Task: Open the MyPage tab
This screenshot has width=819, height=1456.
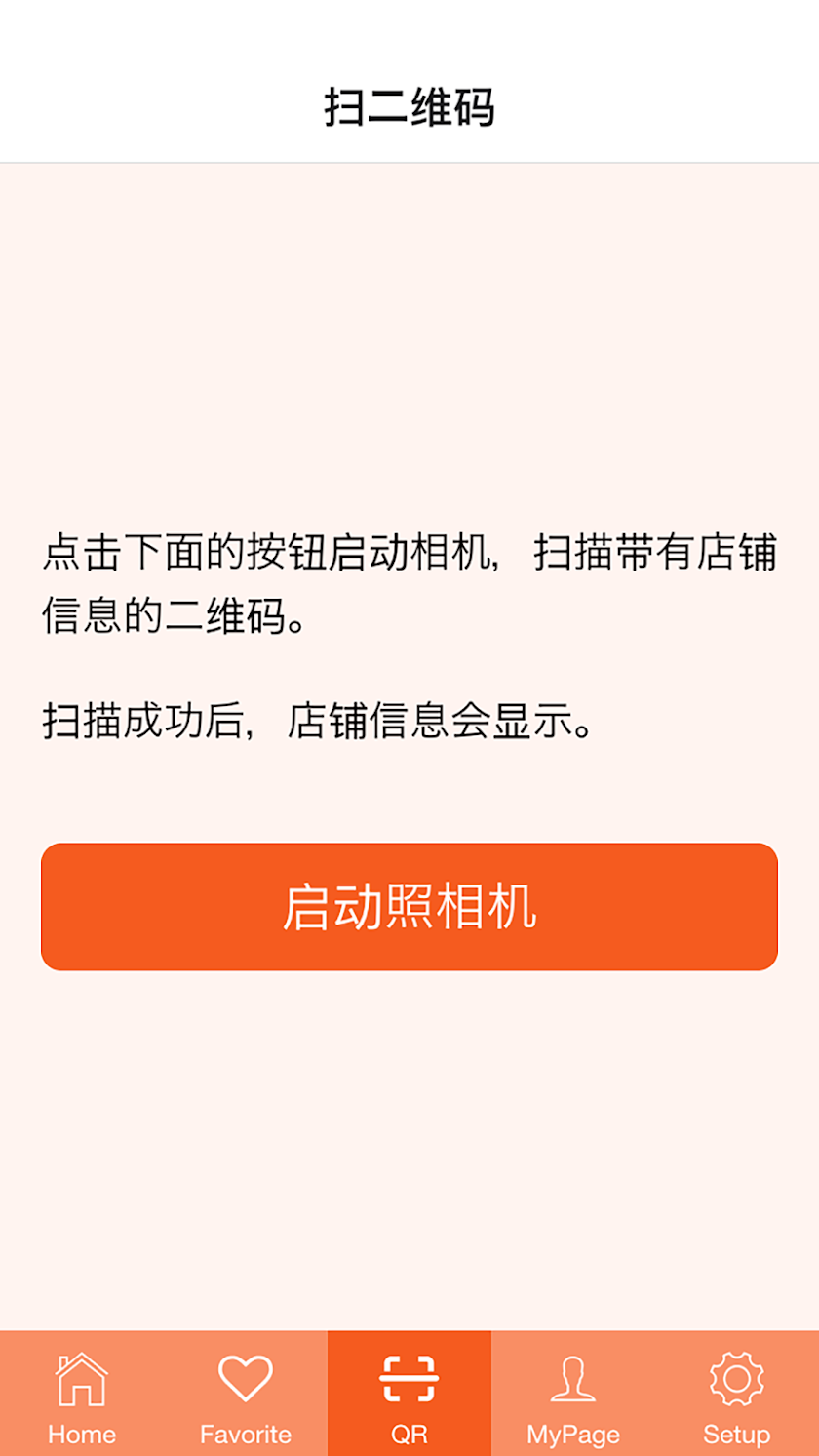Action: pyautogui.click(x=573, y=1397)
